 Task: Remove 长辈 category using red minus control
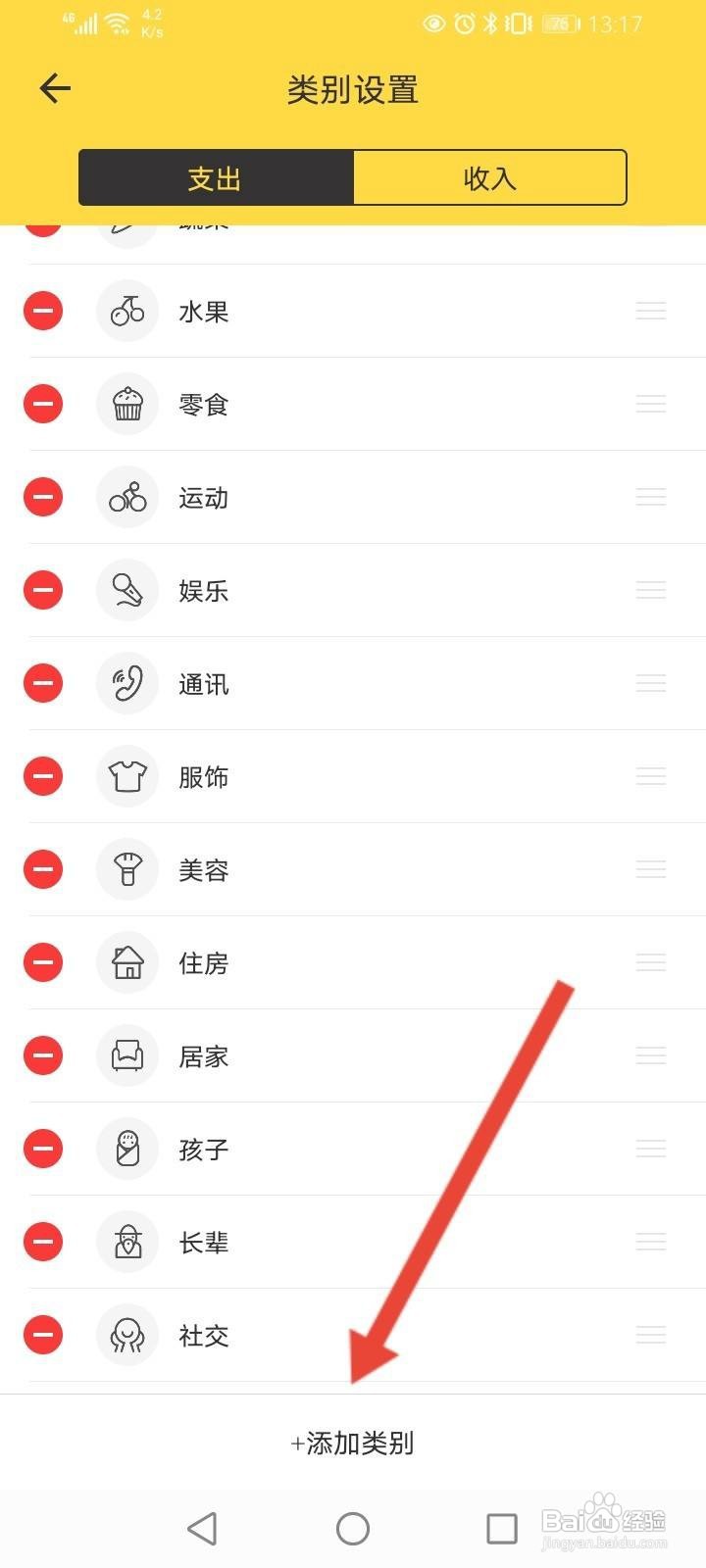tap(42, 1242)
